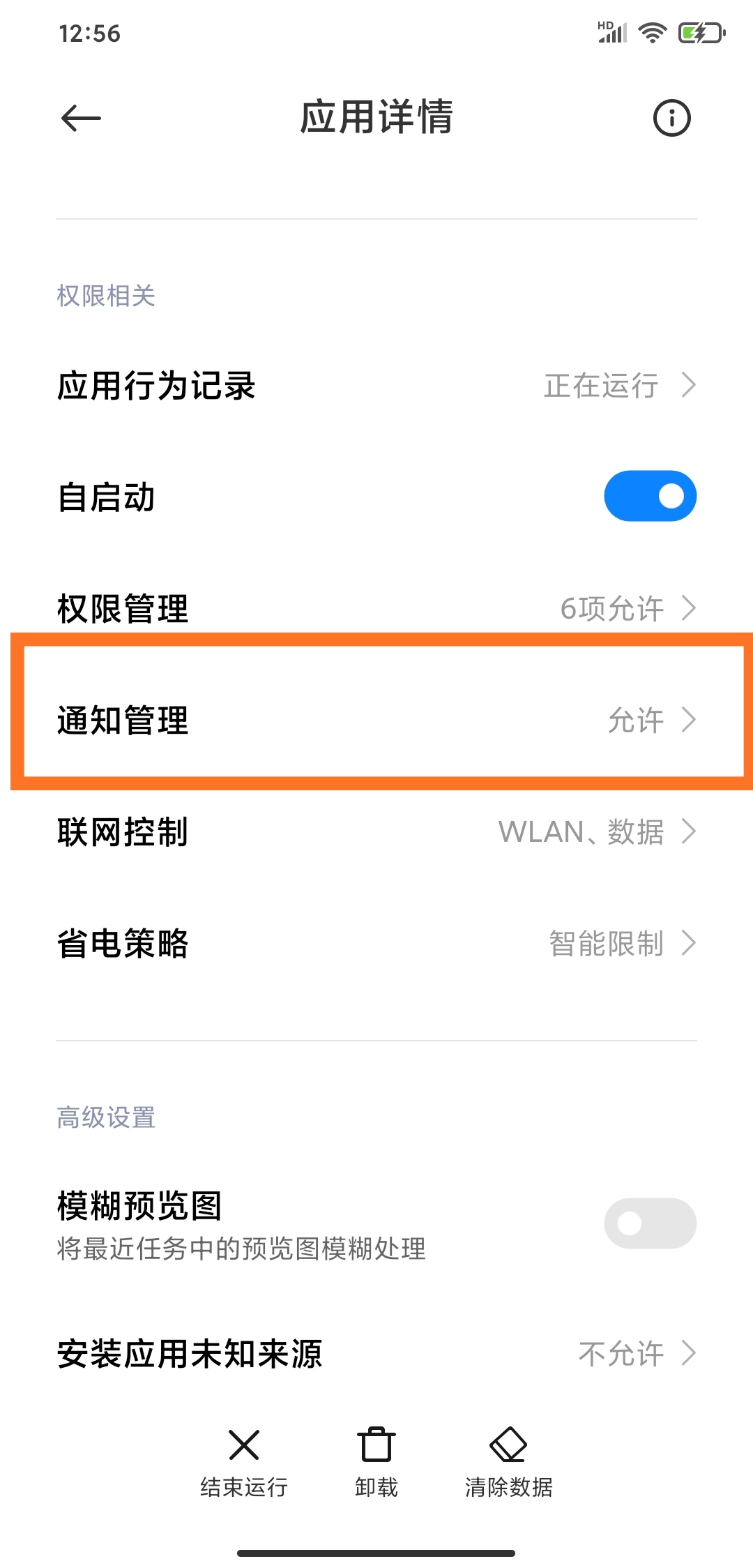Open 安装应用未知来源 settings
Image resolution: width=753 pixels, height=1568 pixels.
coord(376,1353)
